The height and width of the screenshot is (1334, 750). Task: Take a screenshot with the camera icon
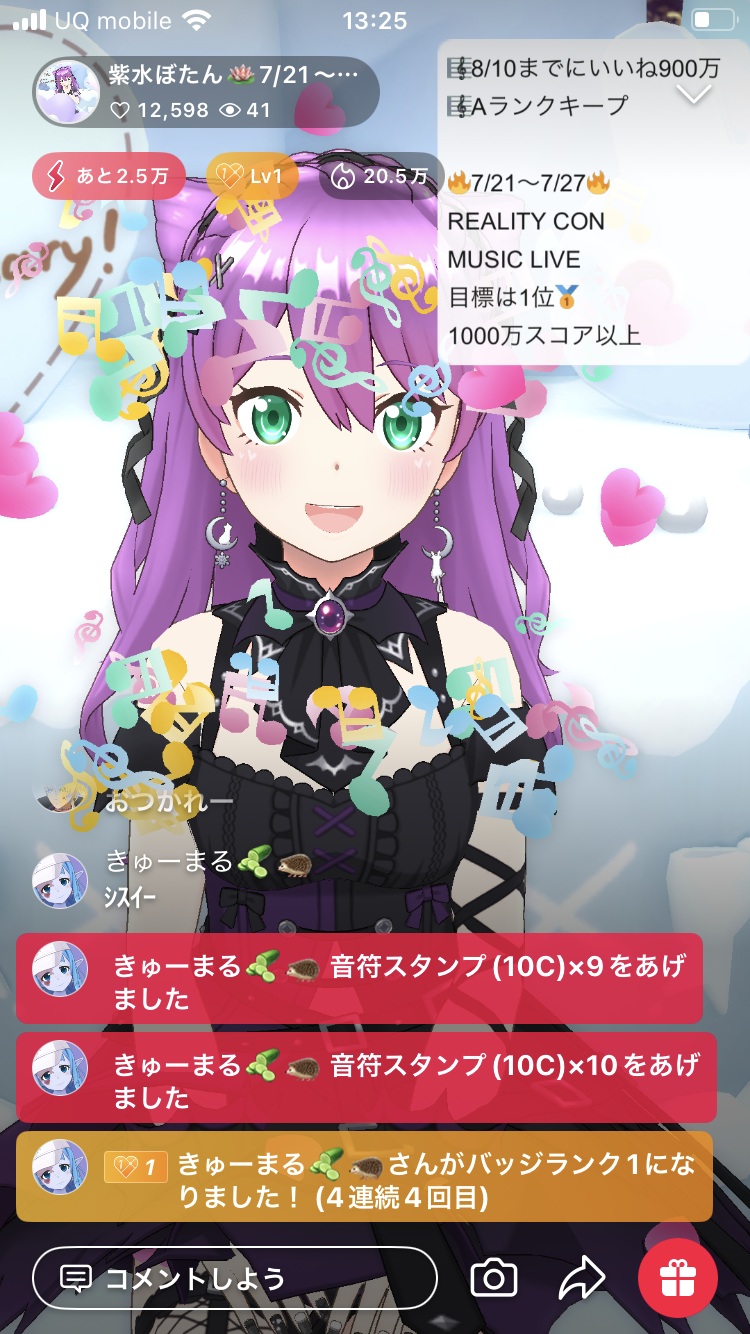coord(494,1278)
